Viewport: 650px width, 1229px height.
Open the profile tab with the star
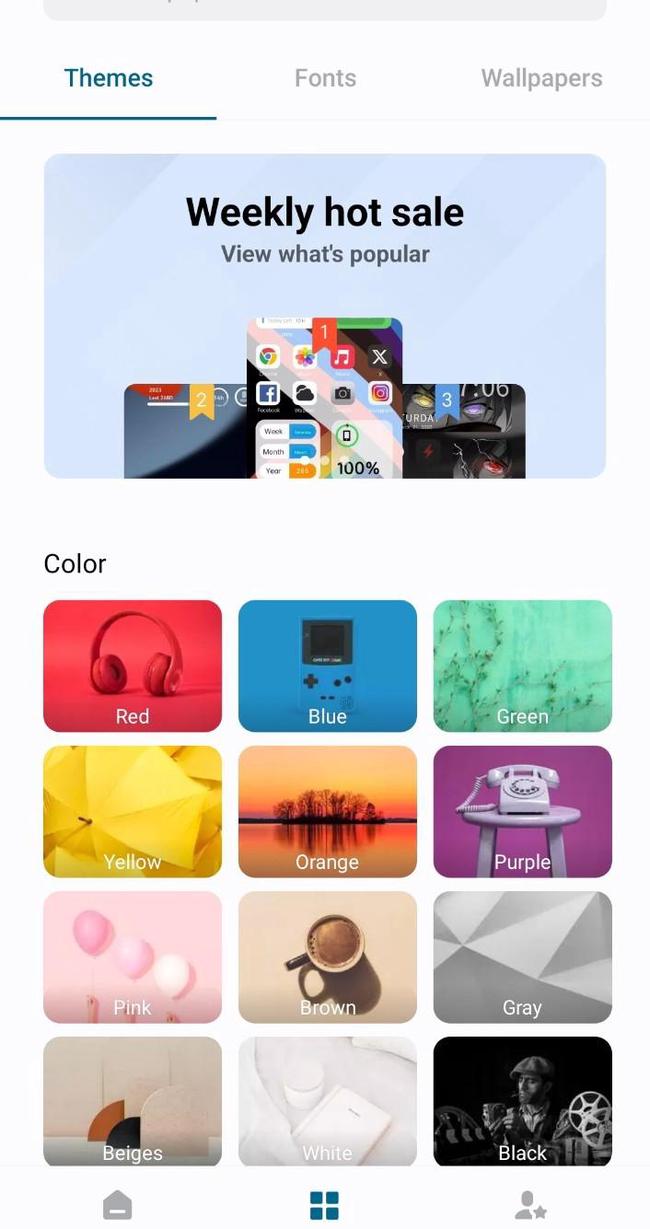tap(530, 1205)
